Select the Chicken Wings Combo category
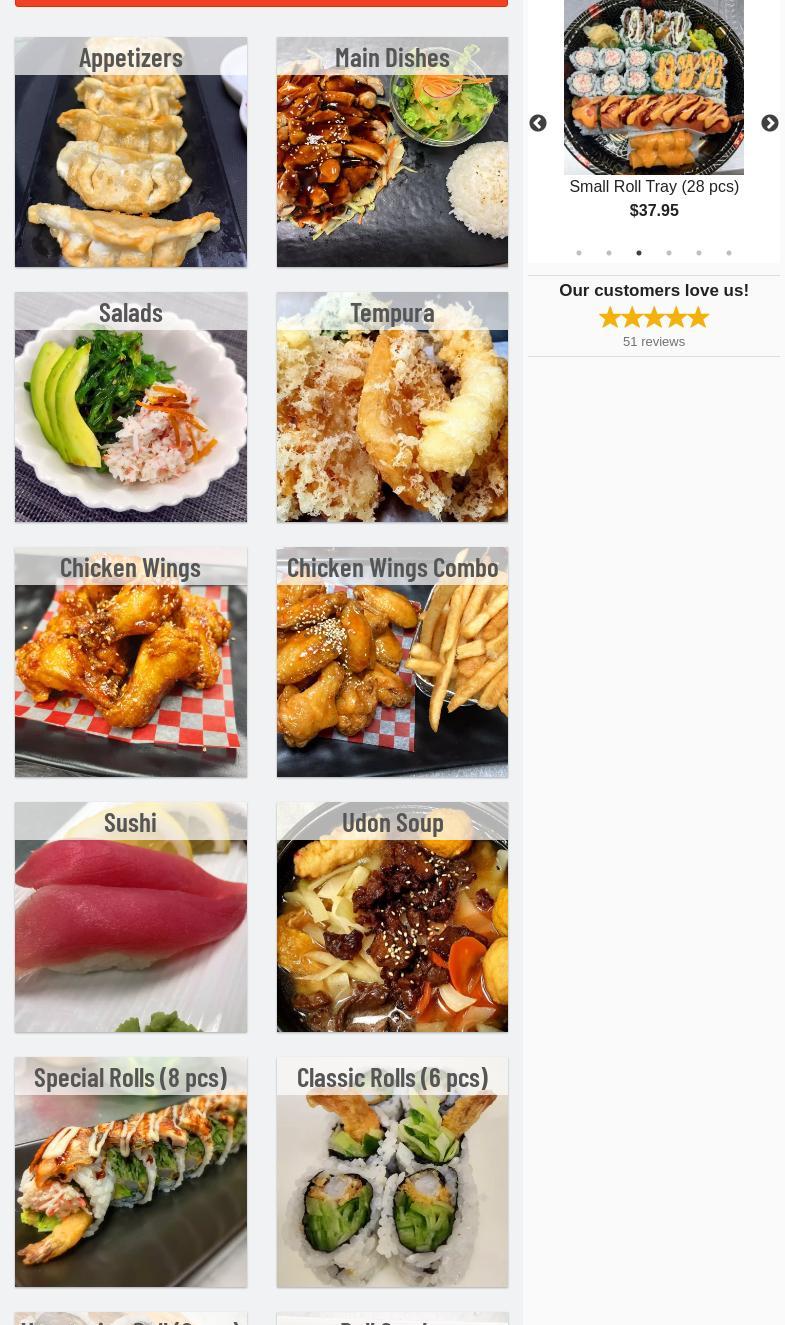This screenshot has width=785, height=1325. point(392,662)
